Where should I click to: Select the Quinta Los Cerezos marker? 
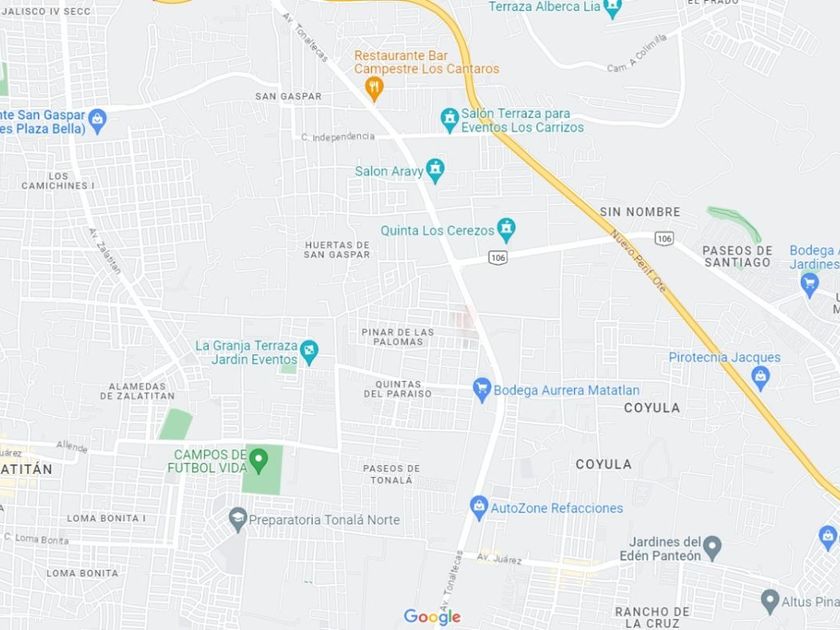coord(506,229)
